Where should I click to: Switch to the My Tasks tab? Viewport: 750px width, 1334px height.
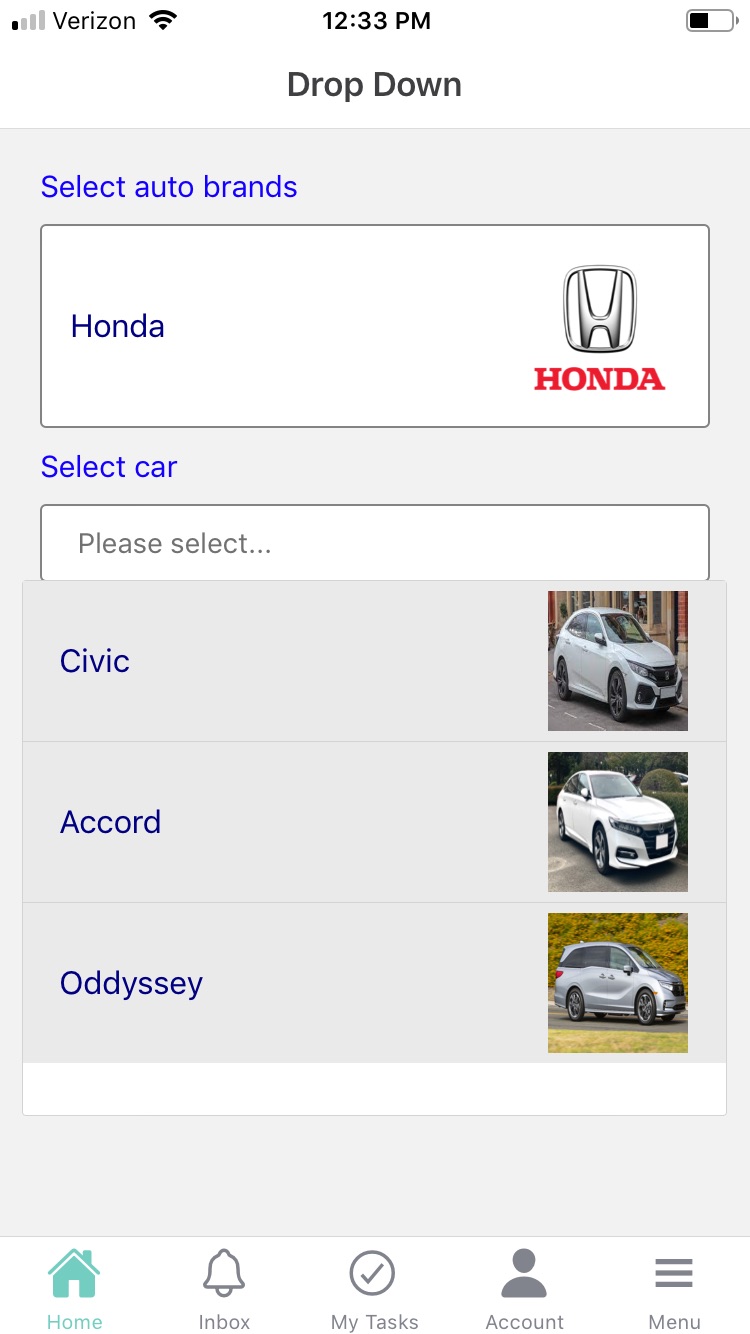pyautogui.click(x=374, y=1289)
